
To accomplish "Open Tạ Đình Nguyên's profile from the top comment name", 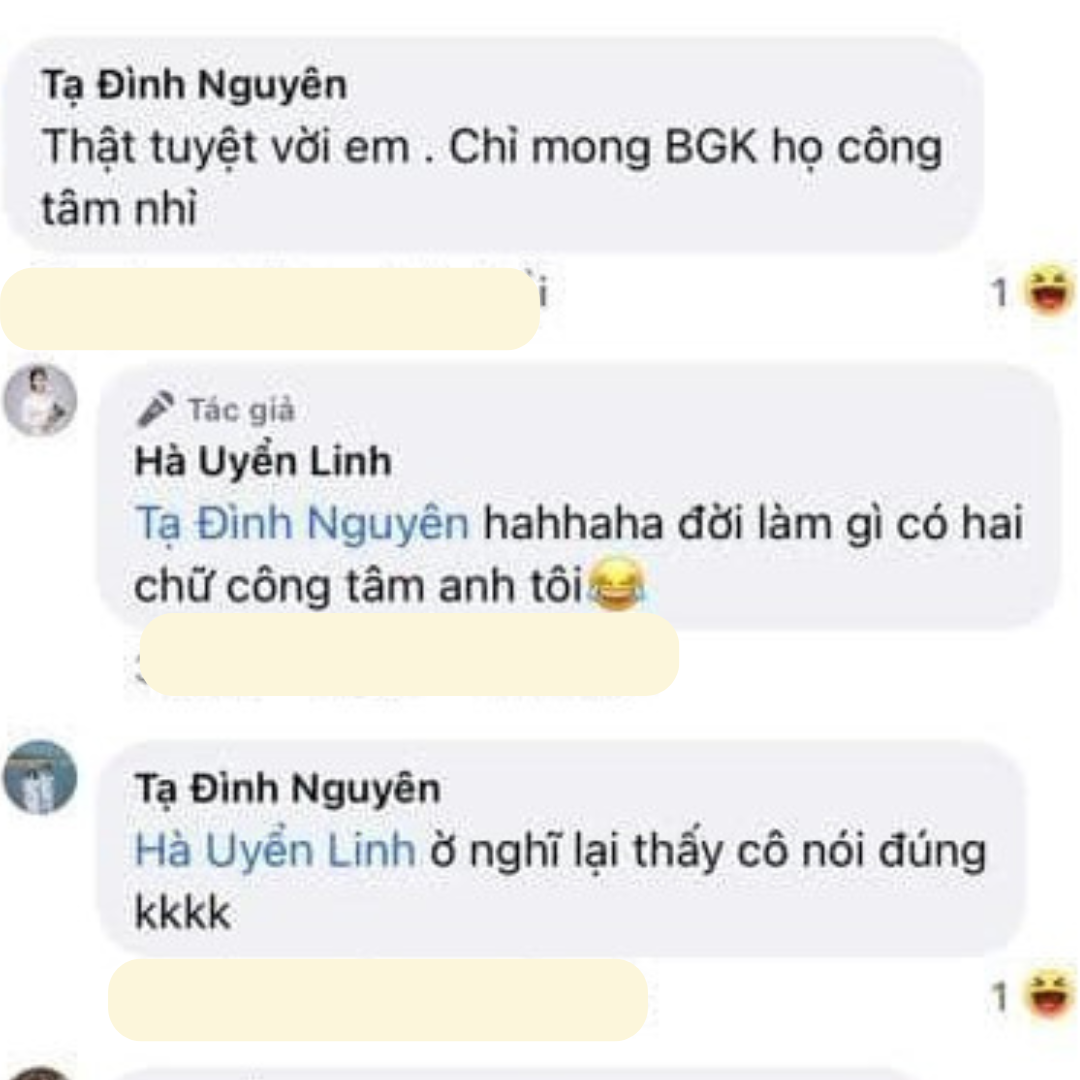I will click(194, 87).
